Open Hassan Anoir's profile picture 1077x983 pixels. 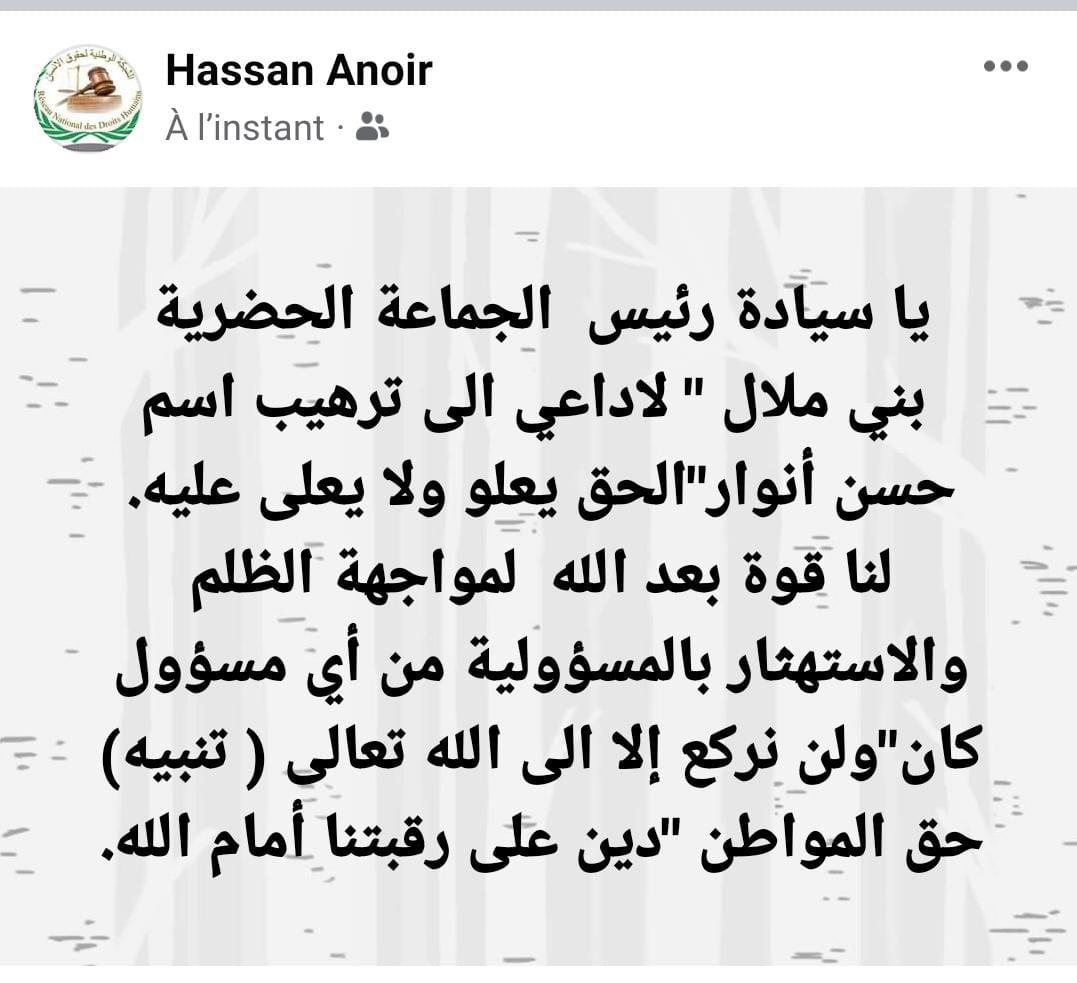pos(88,97)
